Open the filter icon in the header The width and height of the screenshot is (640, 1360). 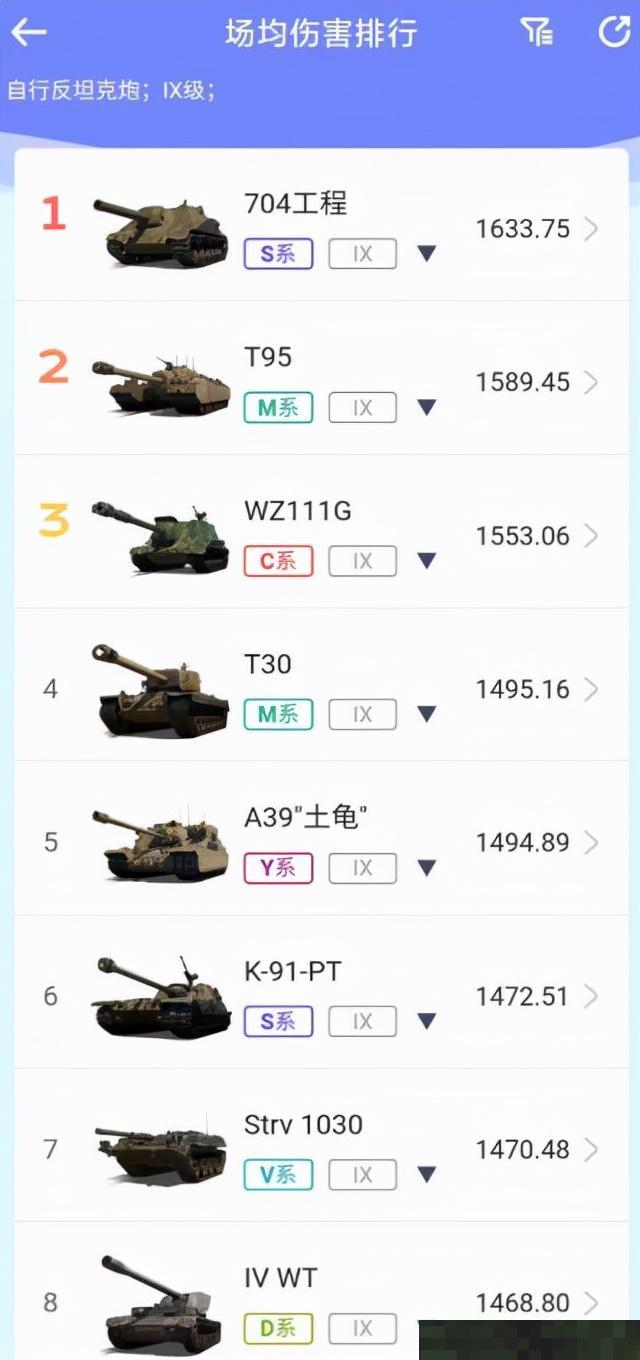pos(537,32)
